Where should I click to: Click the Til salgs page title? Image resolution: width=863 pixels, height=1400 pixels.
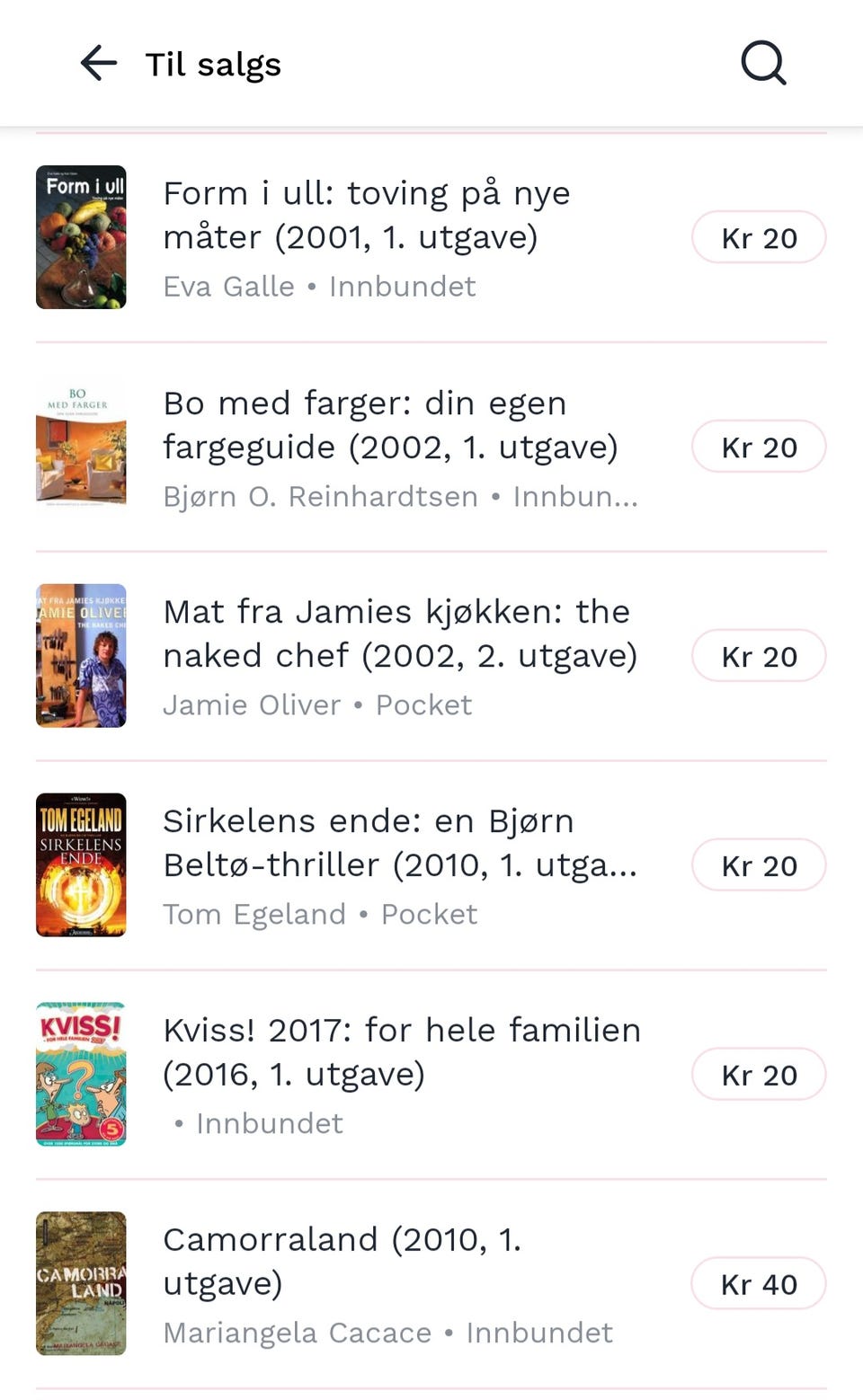point(212,63)
